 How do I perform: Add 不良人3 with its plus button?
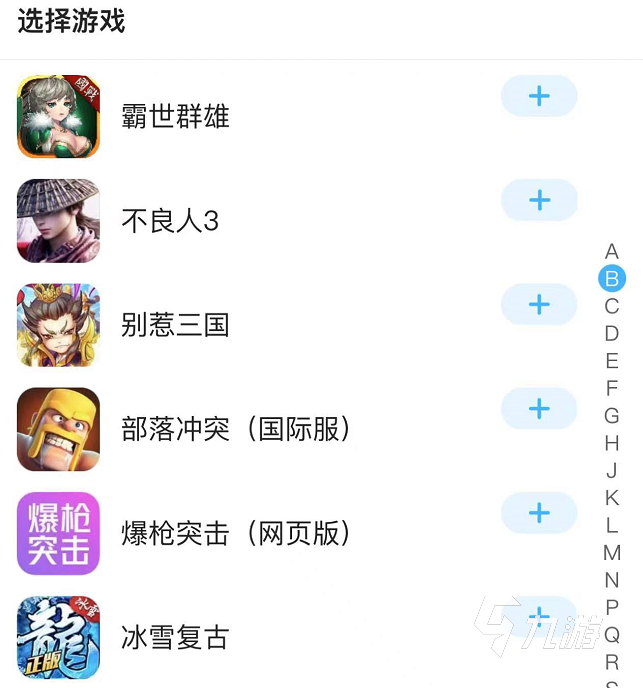539,200
